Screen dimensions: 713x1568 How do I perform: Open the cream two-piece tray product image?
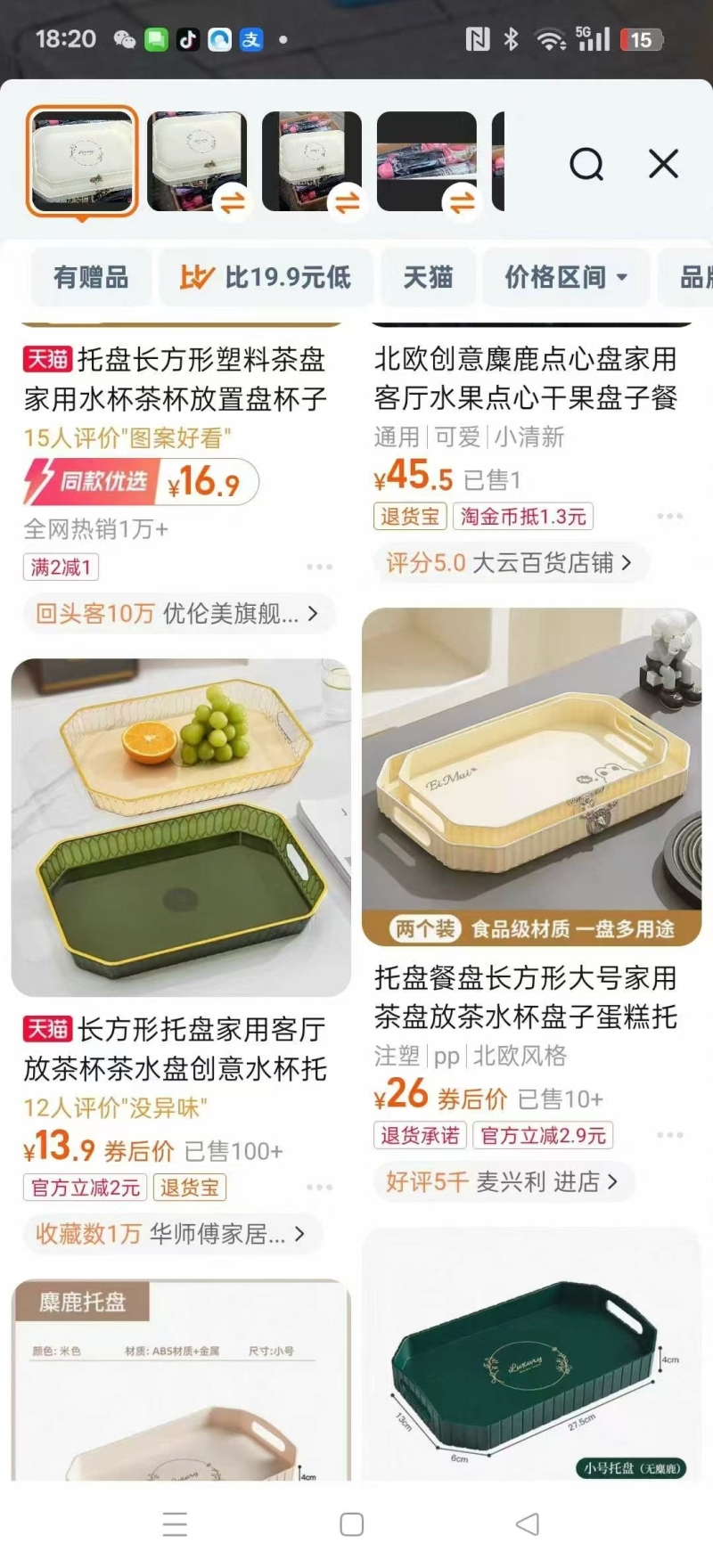531,777
